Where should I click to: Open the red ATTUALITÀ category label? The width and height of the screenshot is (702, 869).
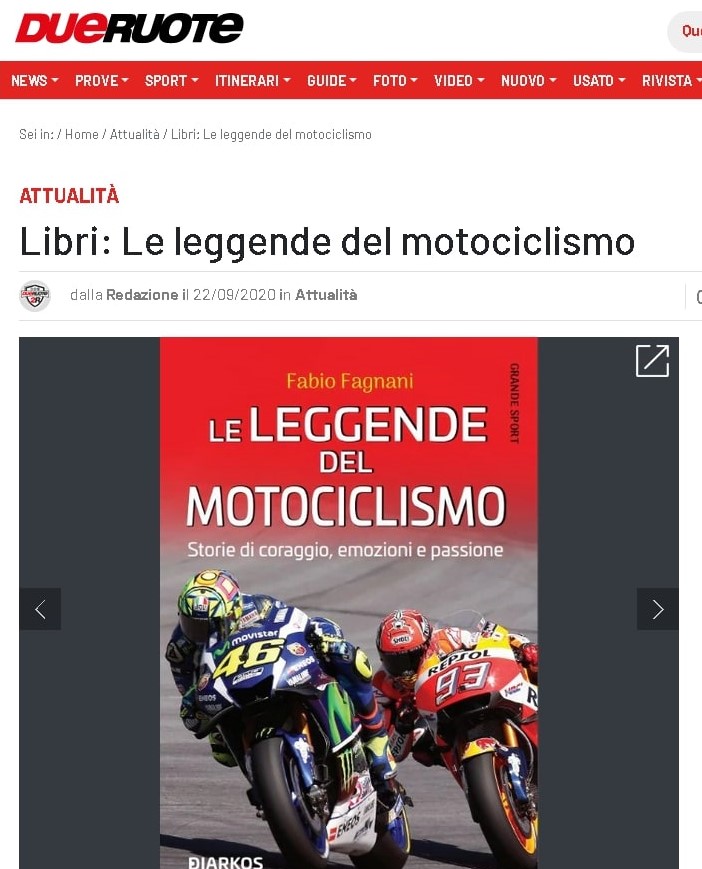coord(69,195)
